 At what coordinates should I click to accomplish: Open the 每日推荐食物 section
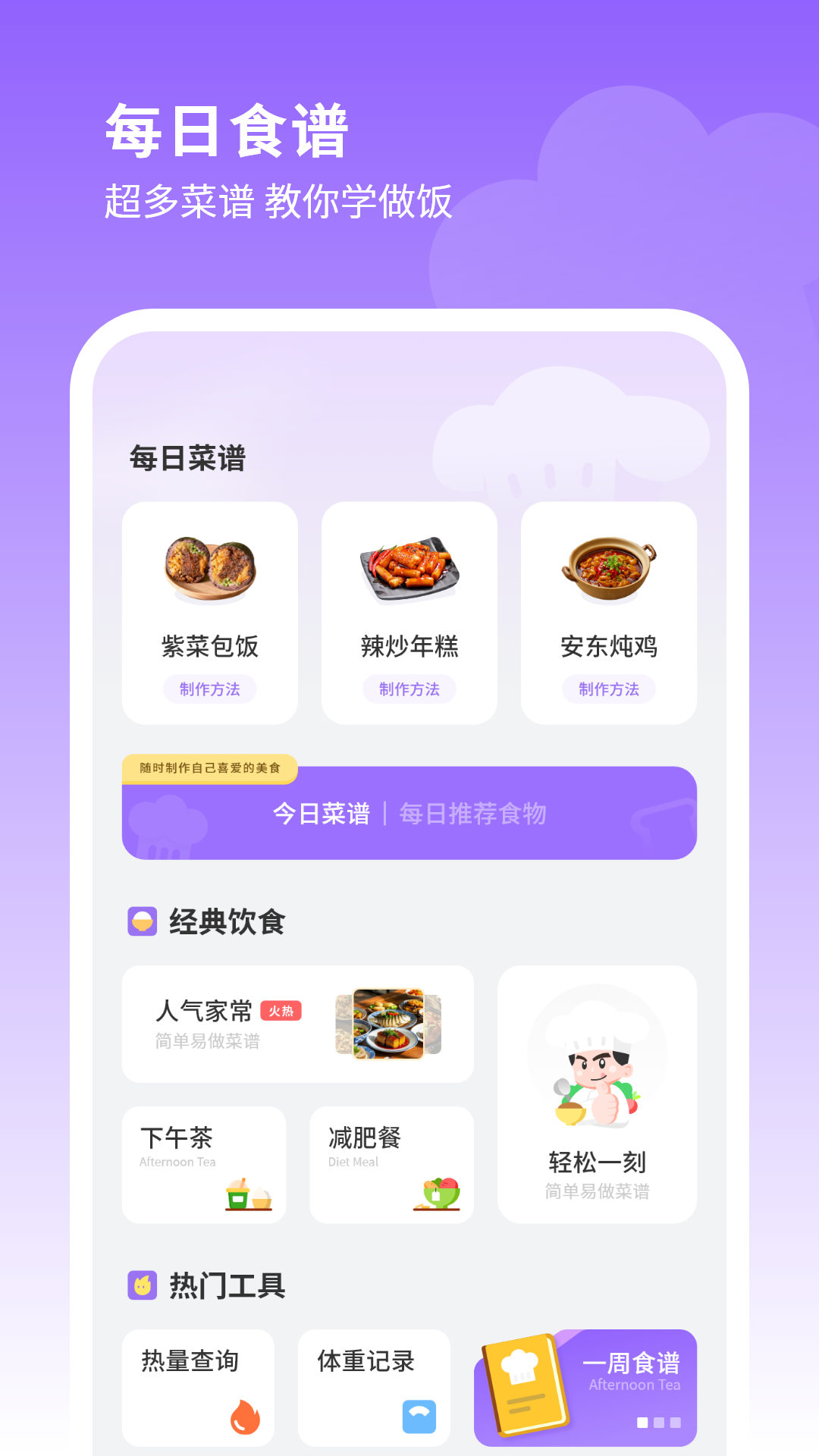tap(472, 814)
